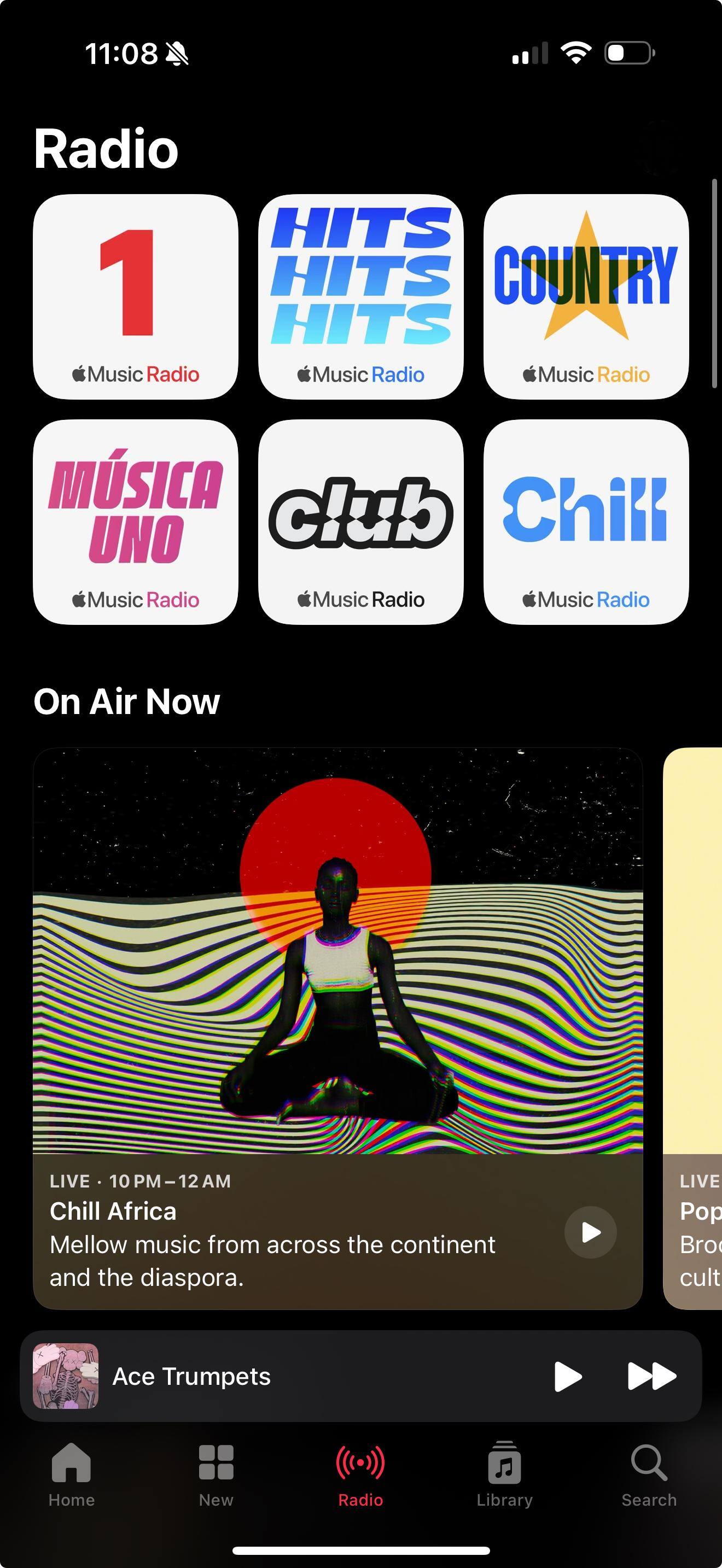Viewport: 722px width, 1568px height.
Task: Open the Apple Music 1 radio station
Action: 135,296
